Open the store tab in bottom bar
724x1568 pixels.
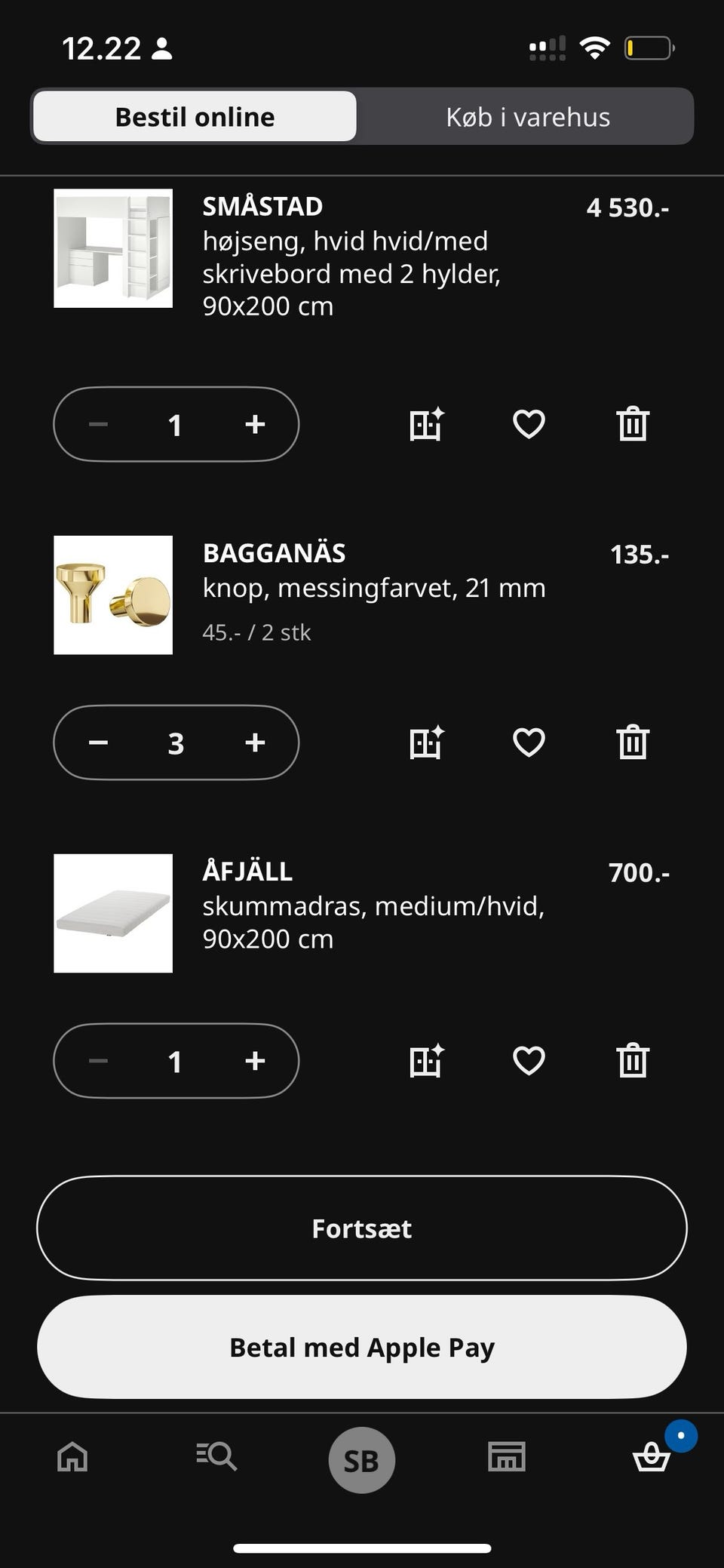[x=506, y=1456]
